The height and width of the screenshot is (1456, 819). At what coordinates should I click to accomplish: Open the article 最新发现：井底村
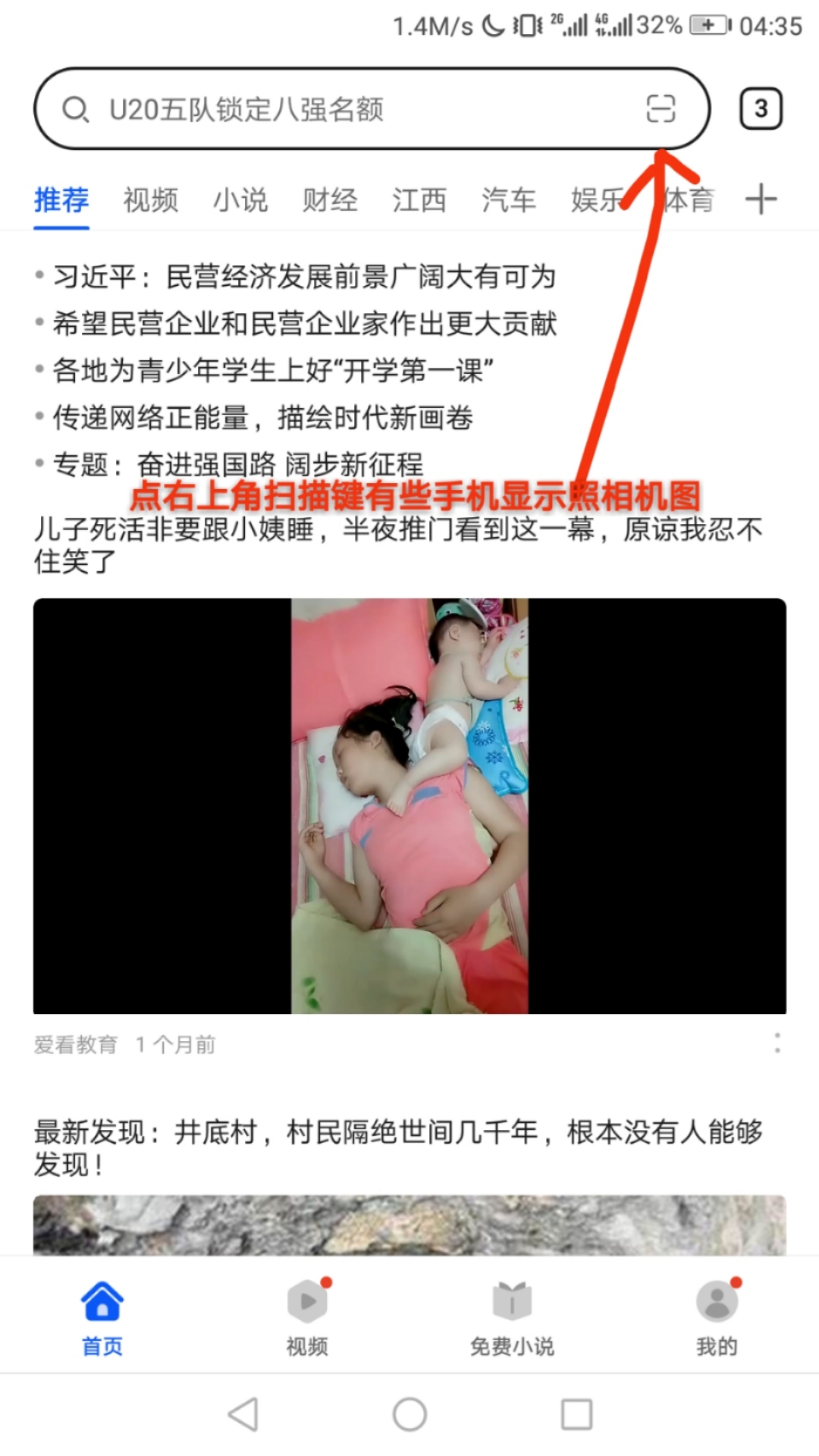(398, 1147)
